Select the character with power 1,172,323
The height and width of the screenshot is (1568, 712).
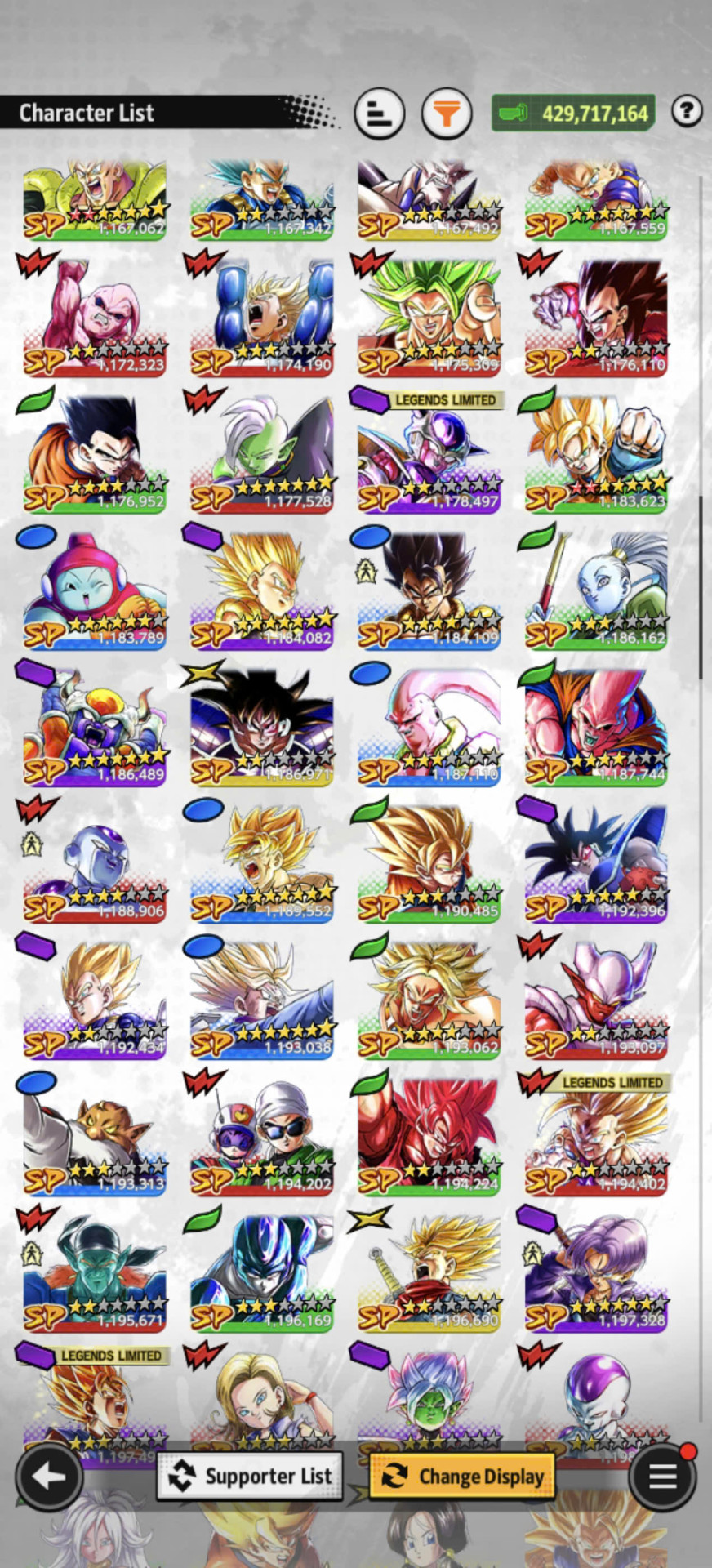[x=95, y=317]
